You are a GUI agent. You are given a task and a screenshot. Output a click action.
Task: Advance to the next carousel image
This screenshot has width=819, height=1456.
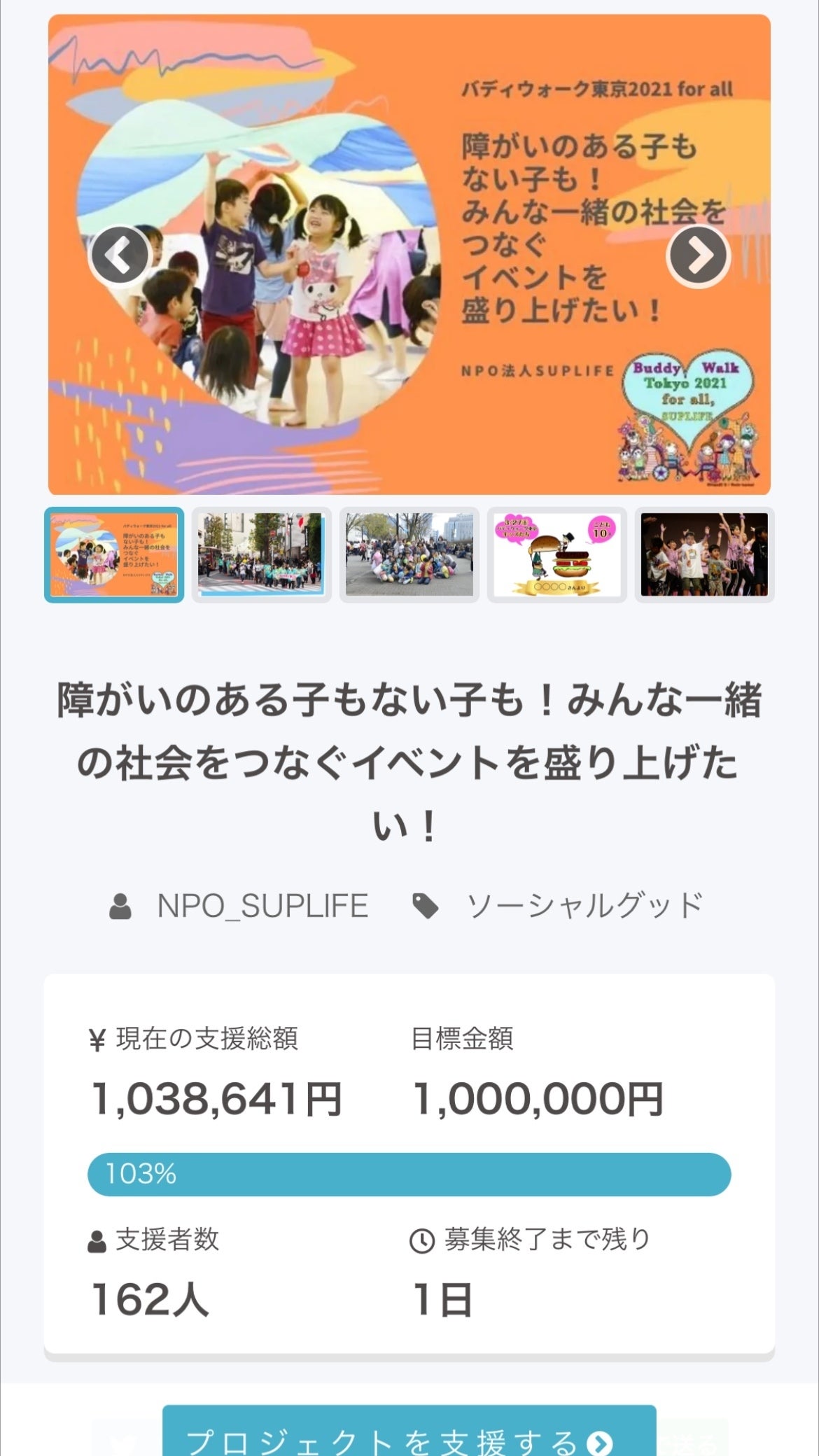point(699,255)
